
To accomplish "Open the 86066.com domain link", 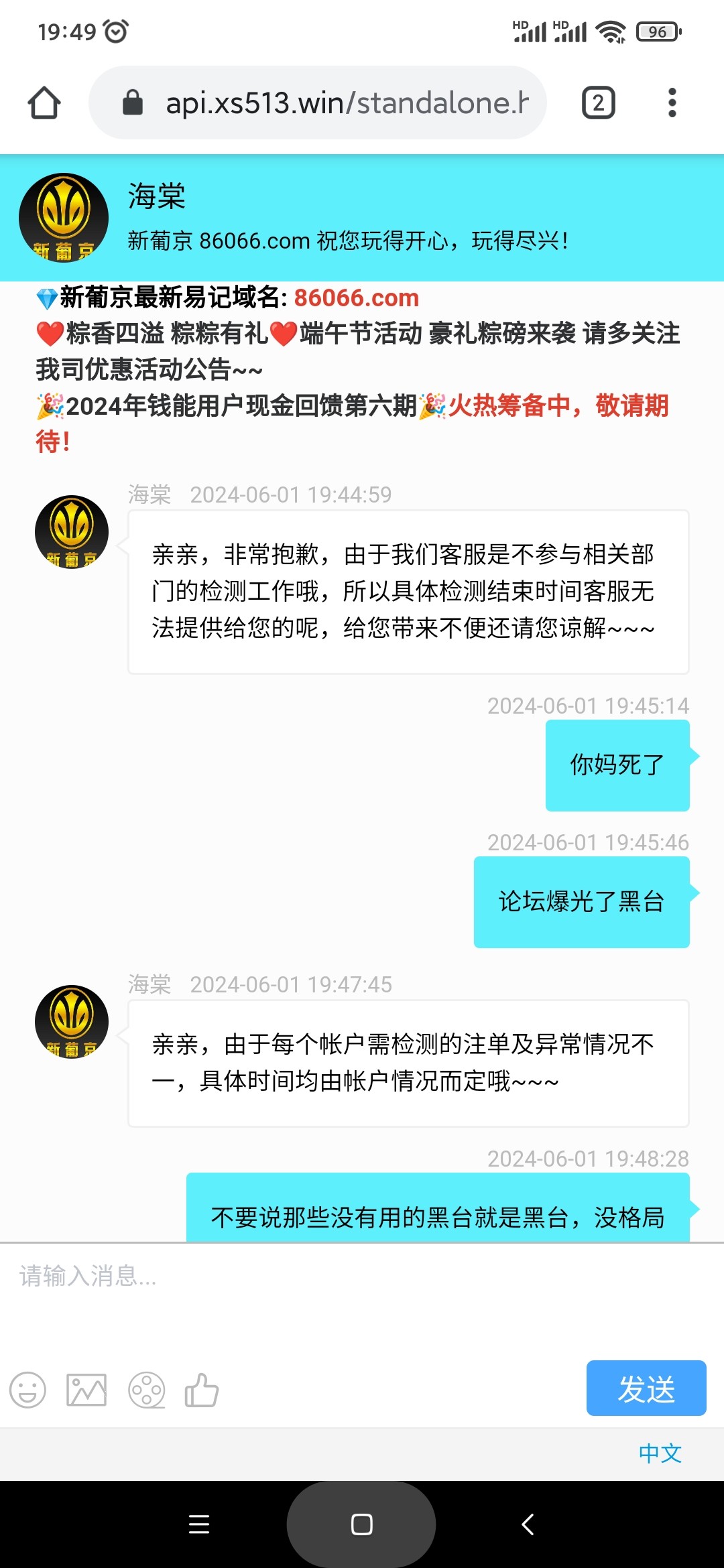I will (x=356, y=298).
